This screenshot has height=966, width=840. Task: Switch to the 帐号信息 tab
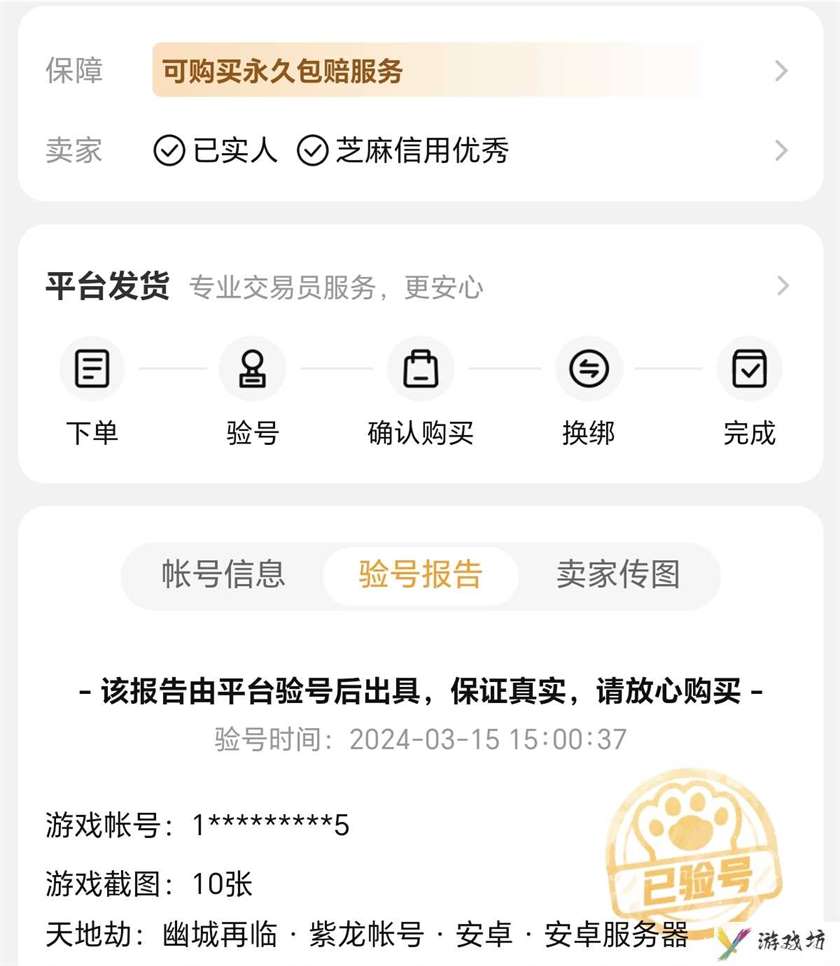[223, 574]
